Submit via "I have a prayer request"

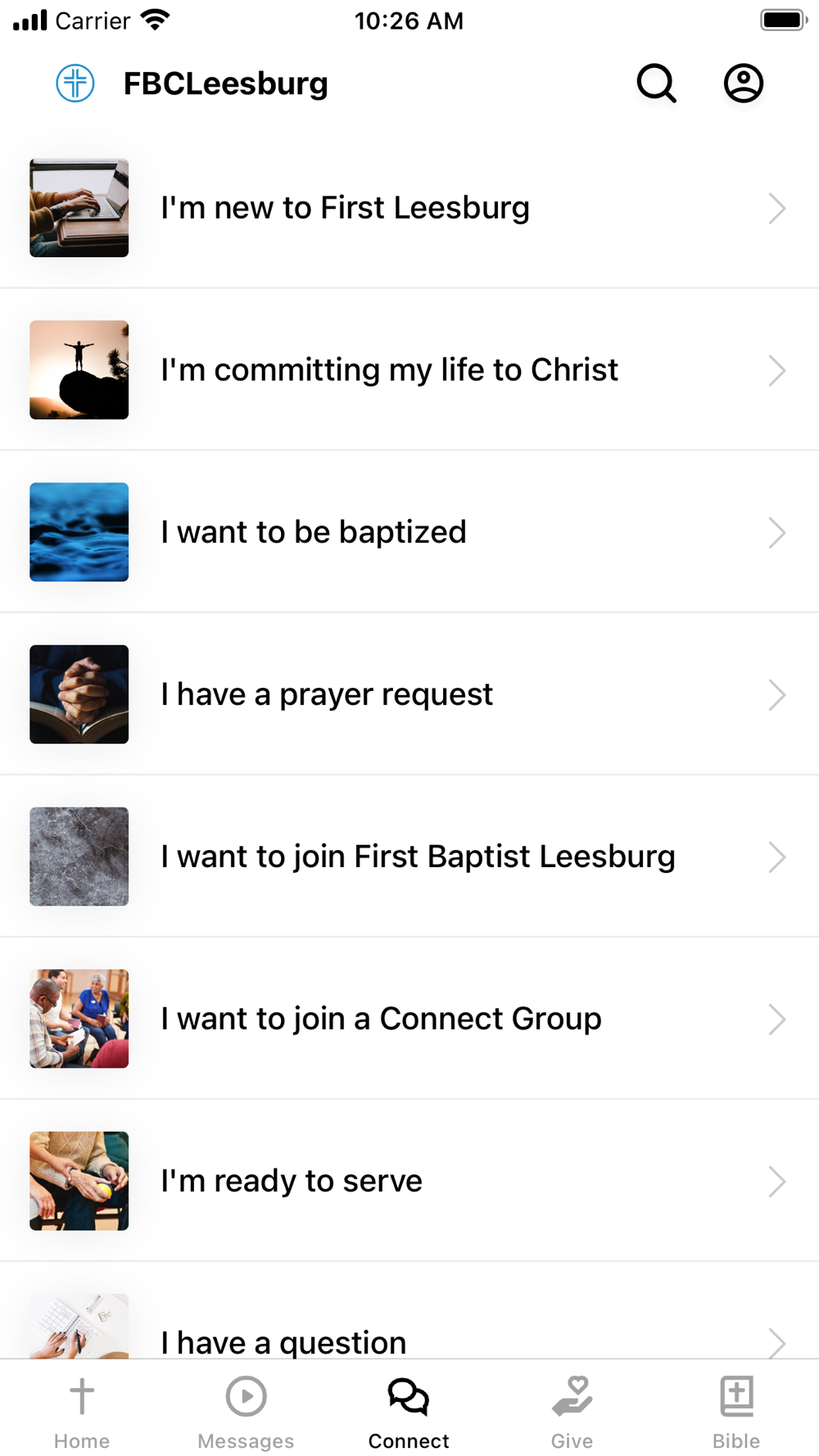pos(409,694)
